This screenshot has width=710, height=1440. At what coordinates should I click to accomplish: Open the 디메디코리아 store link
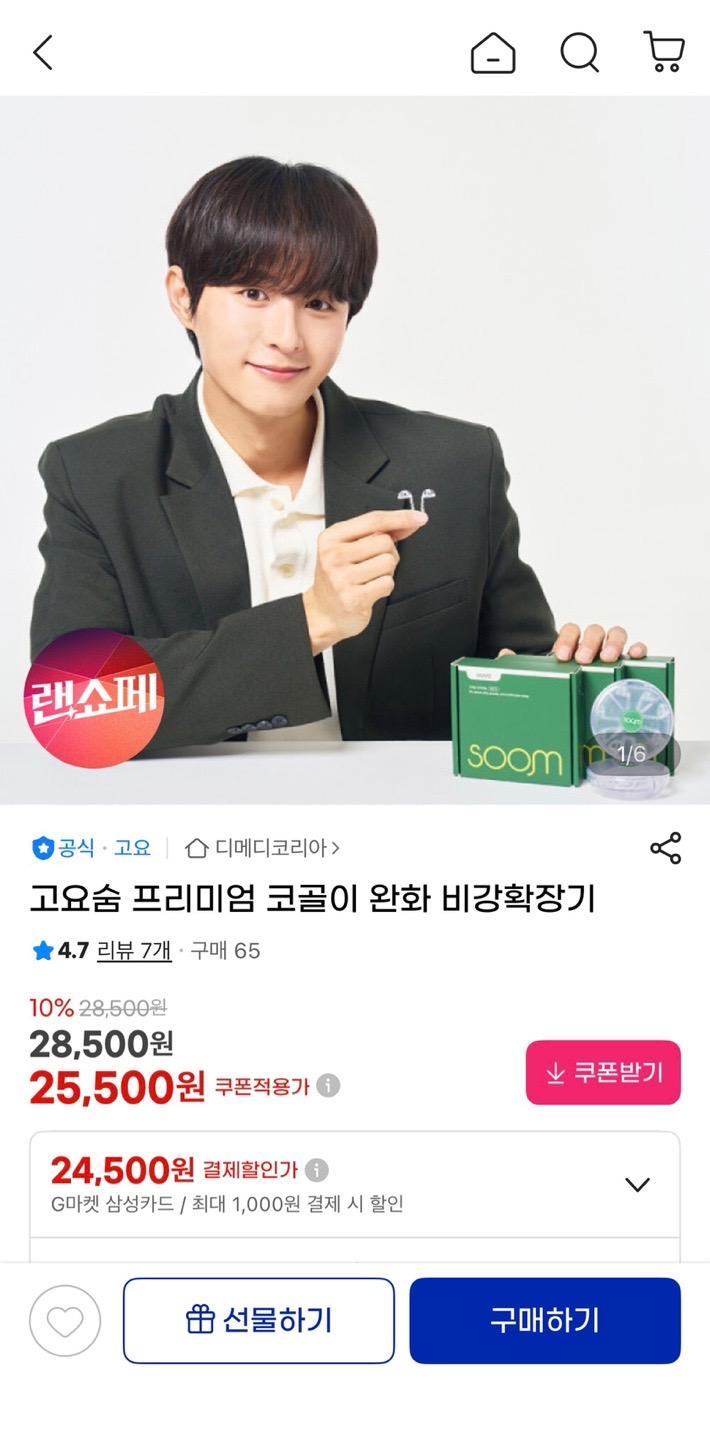[x=264, y=848]
